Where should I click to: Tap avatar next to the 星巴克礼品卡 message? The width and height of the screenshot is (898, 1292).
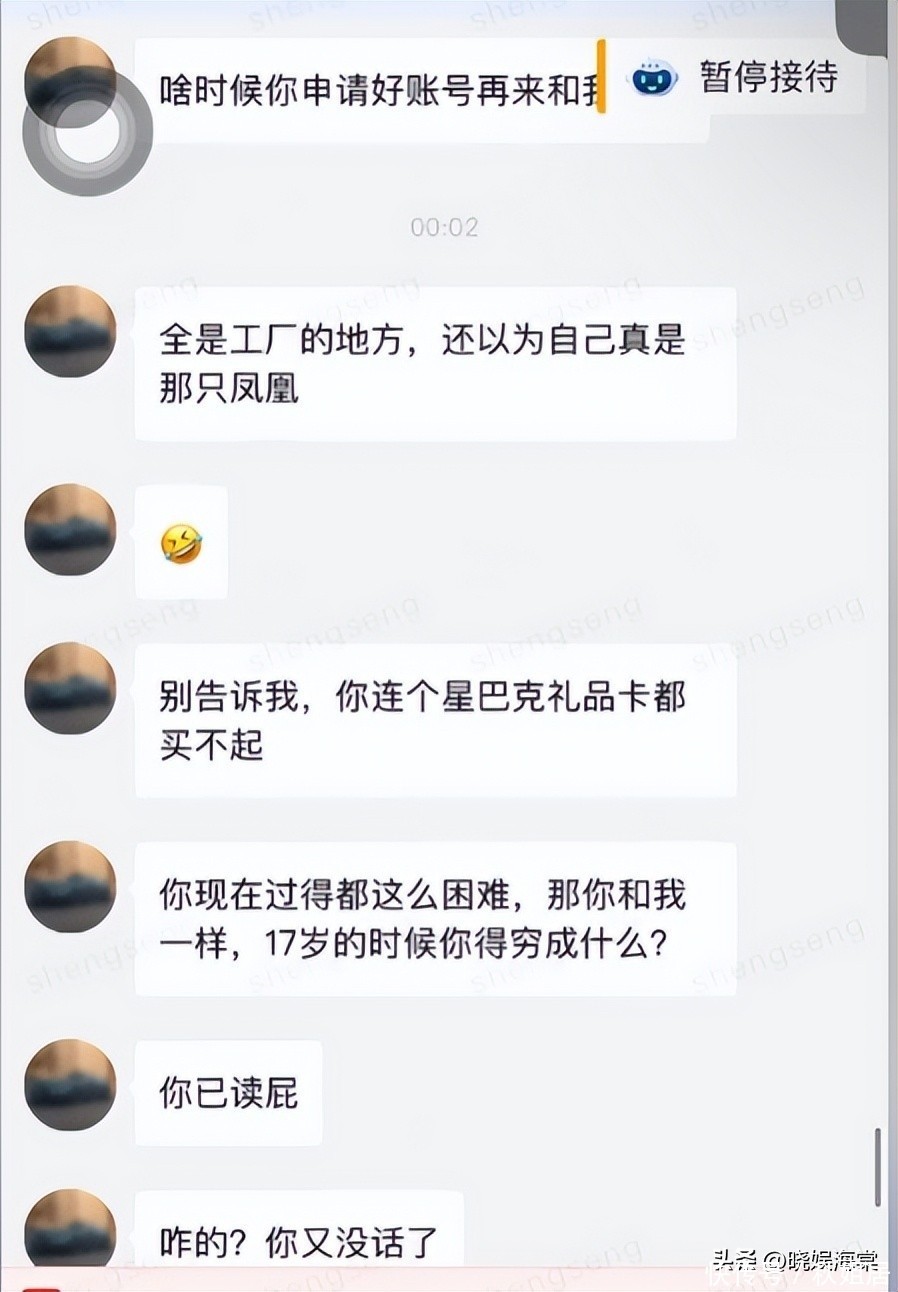point(70,688)
